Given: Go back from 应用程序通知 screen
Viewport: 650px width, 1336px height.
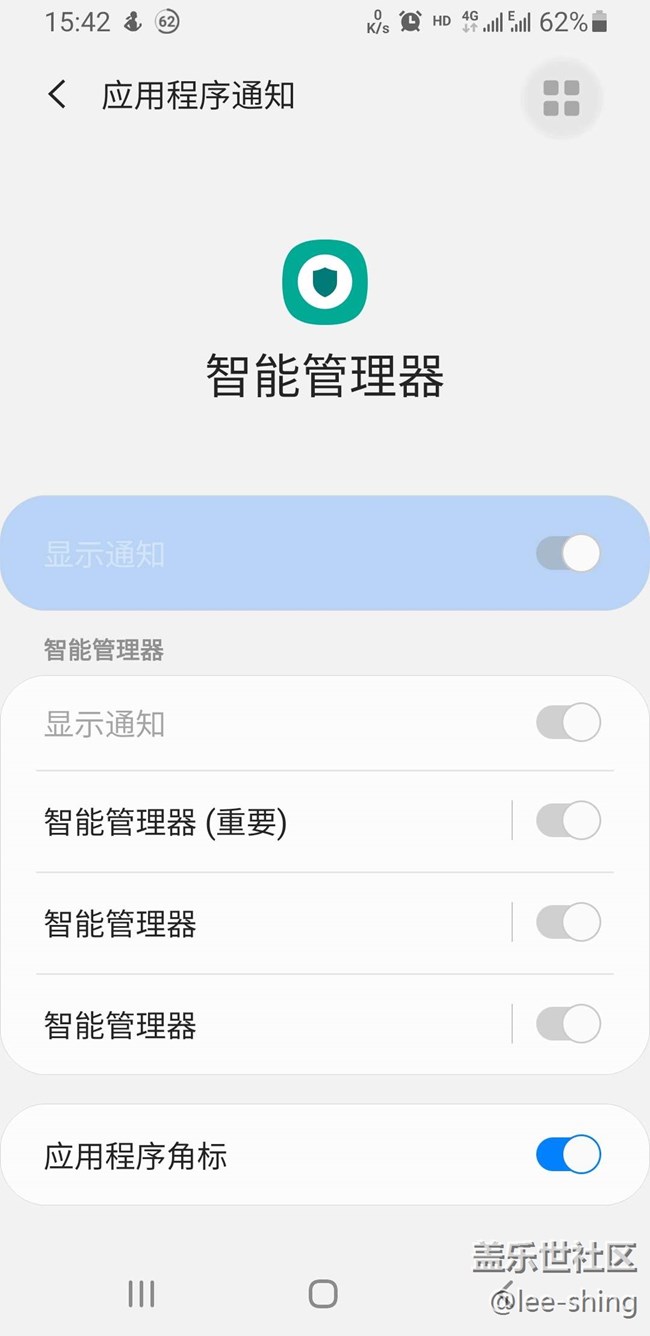Looking at the screenshot, I should 57,96.
